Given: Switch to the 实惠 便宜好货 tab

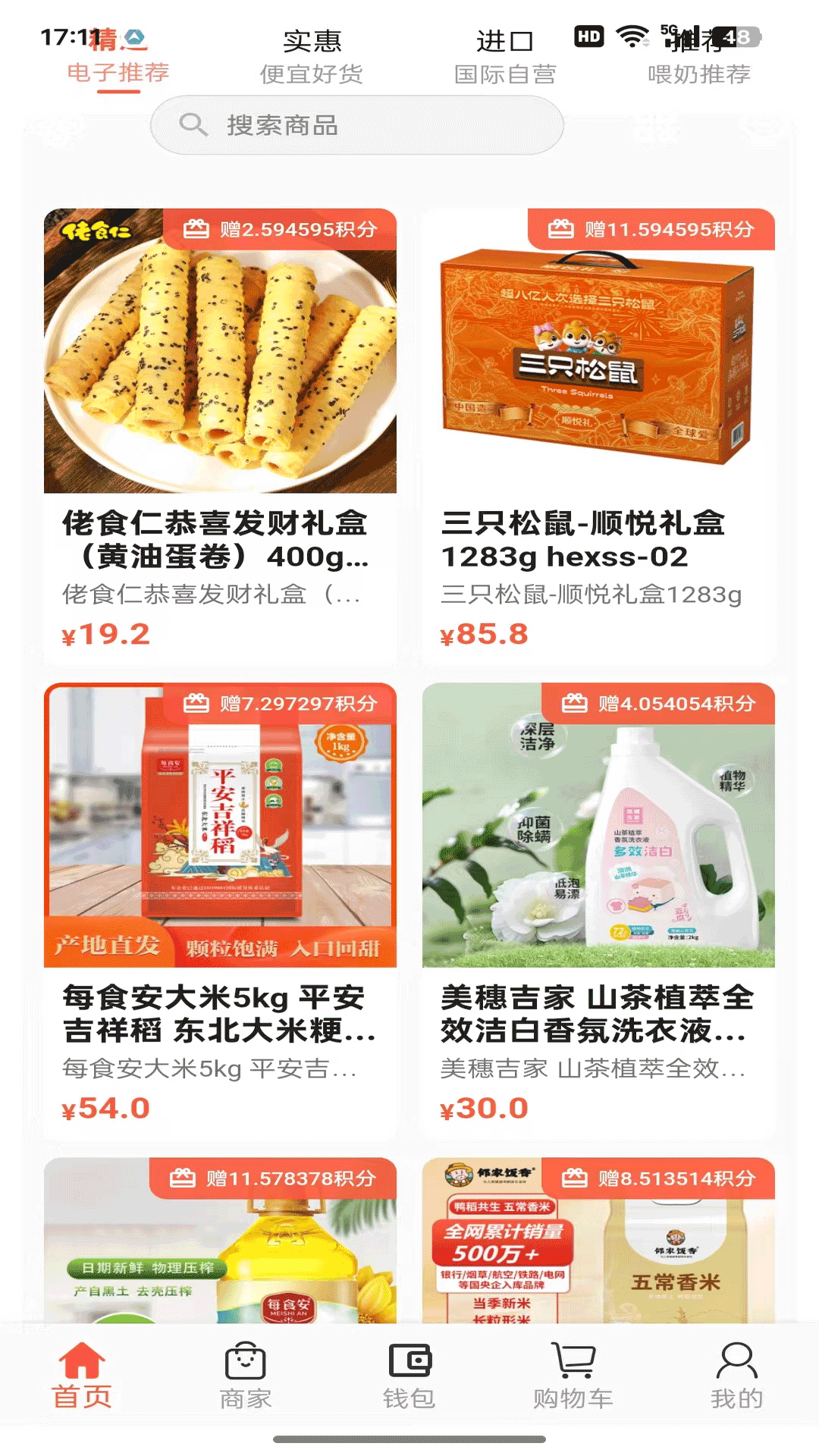Looking at the screenshot, I should tap(311, 58).
